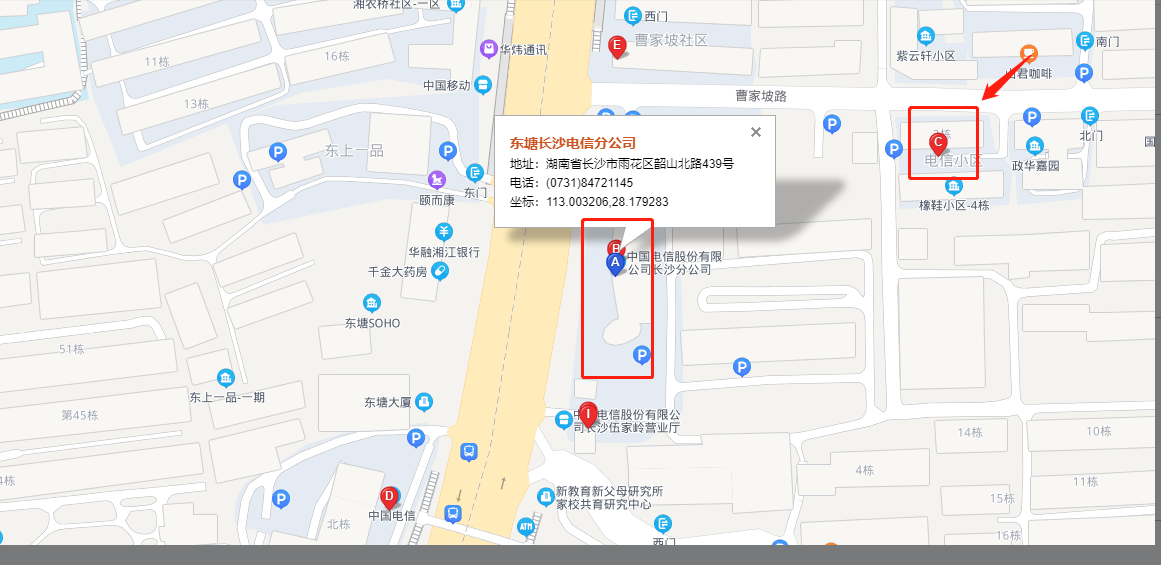Open red marker E at 曹家坡社区
The image size is (1161, 565).
617,45
